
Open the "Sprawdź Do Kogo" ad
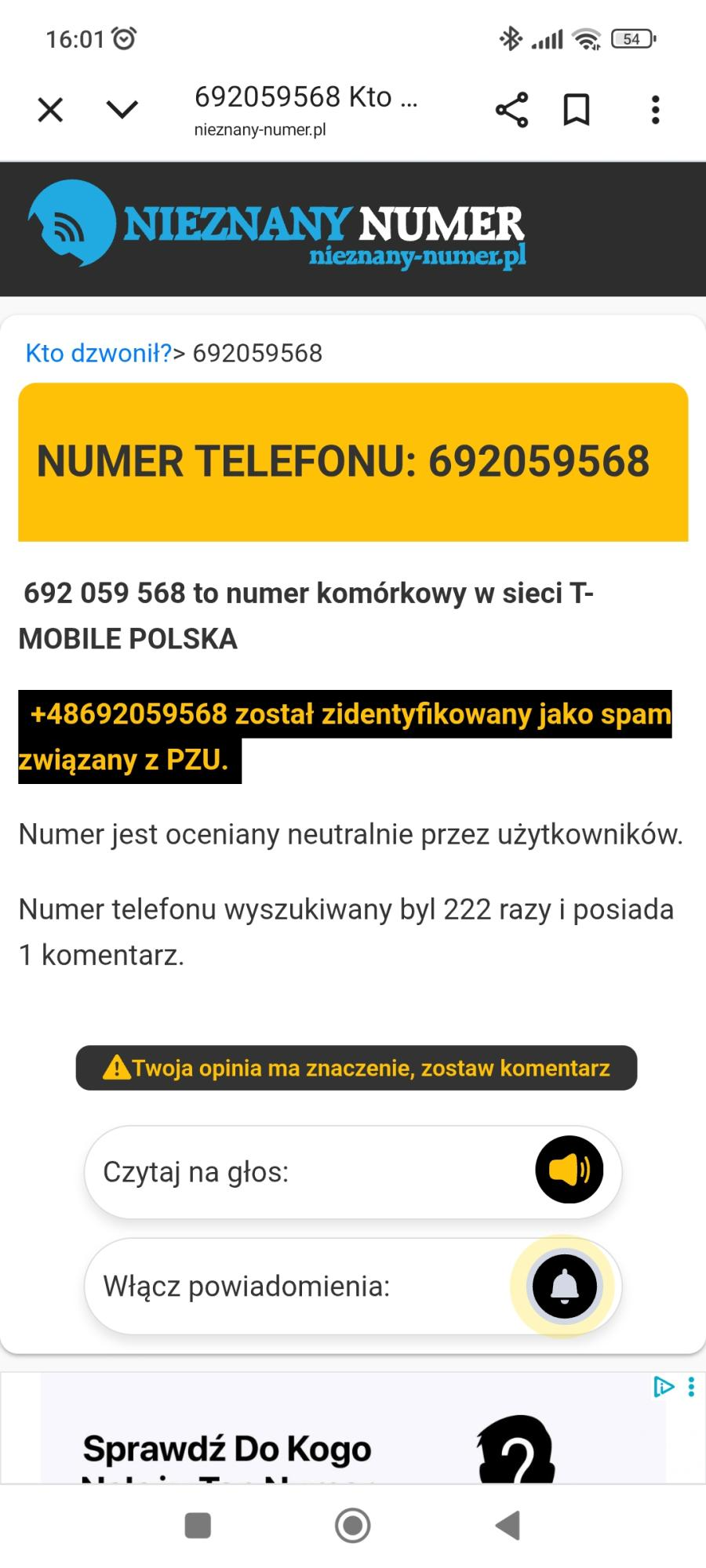tap(314, 1450)
